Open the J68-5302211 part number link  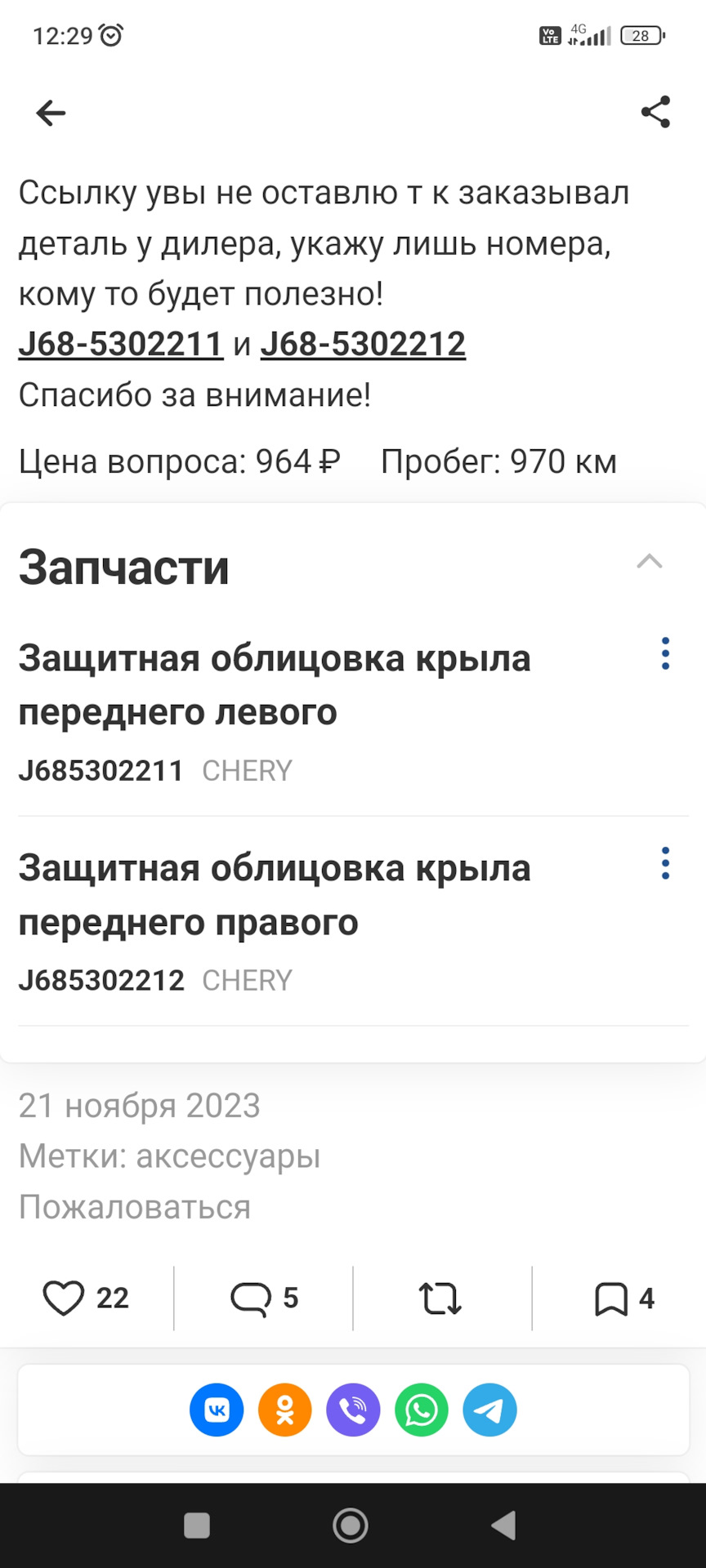click(121, 344)
